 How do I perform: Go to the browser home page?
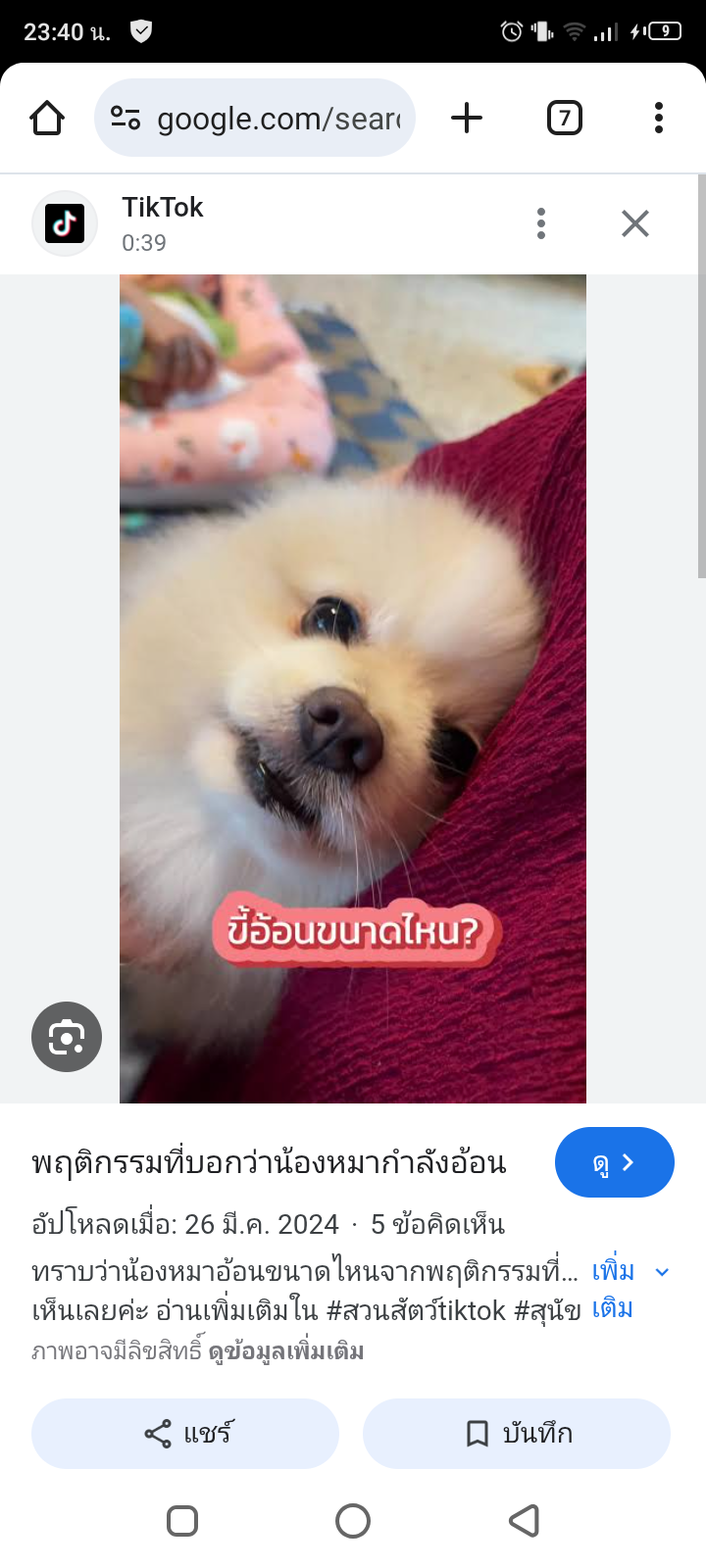point(47,119)
